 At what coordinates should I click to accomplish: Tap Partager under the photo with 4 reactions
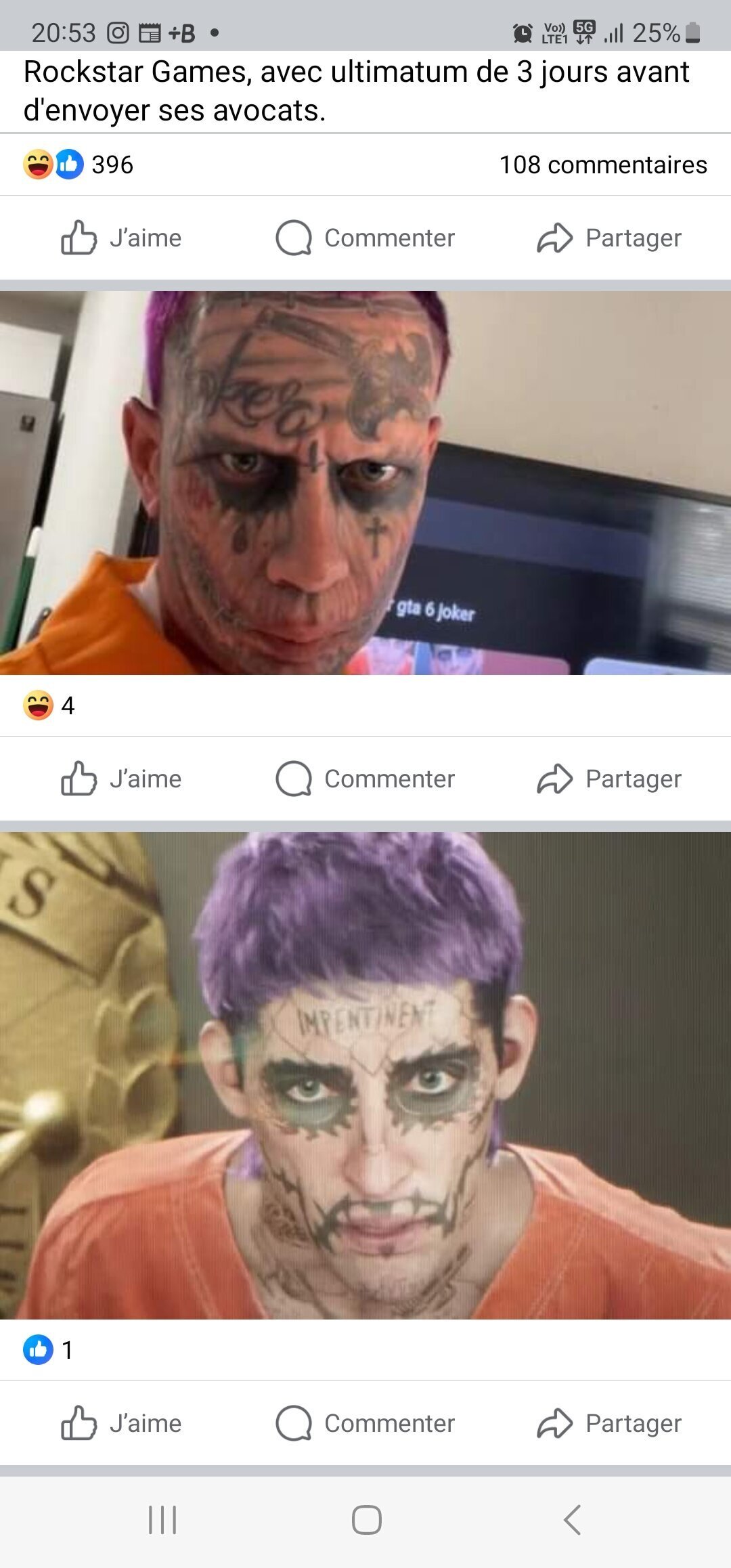pos(609,779)
